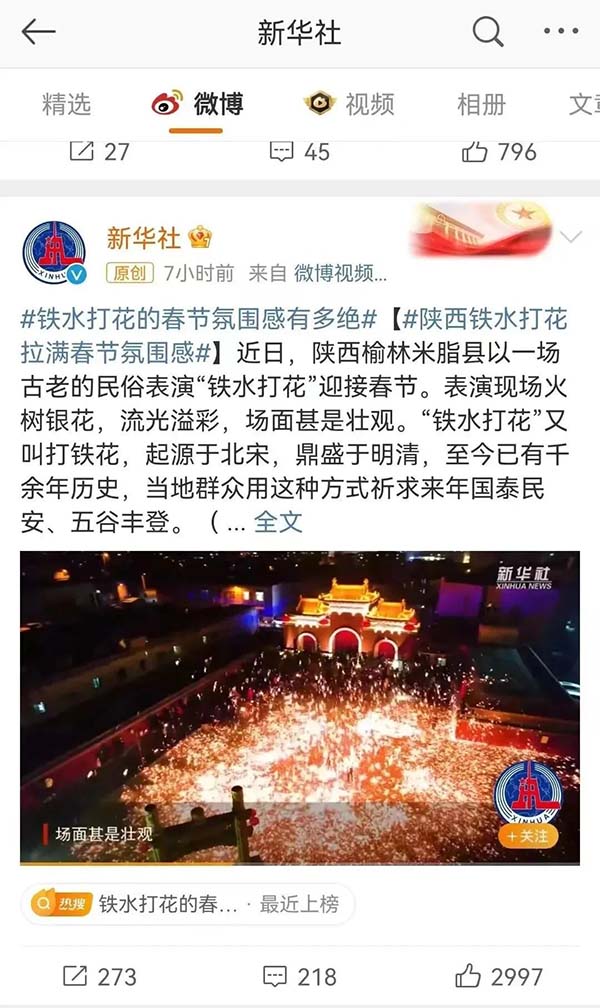
Task: Go back using the top-left arrow
Action: click(38, 33)
